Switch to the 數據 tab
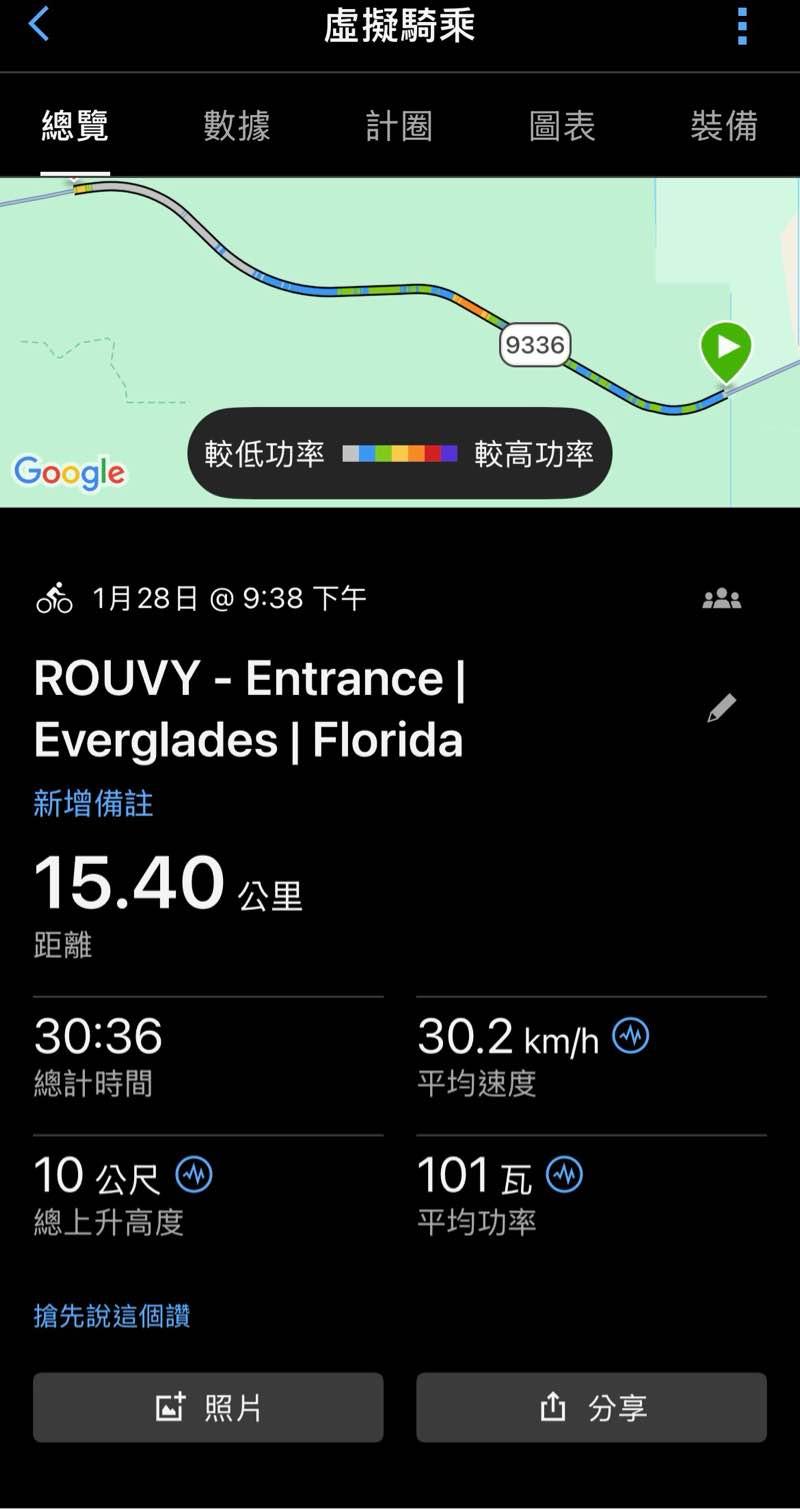Screen dimensions: 800x1509 (237, 126)
